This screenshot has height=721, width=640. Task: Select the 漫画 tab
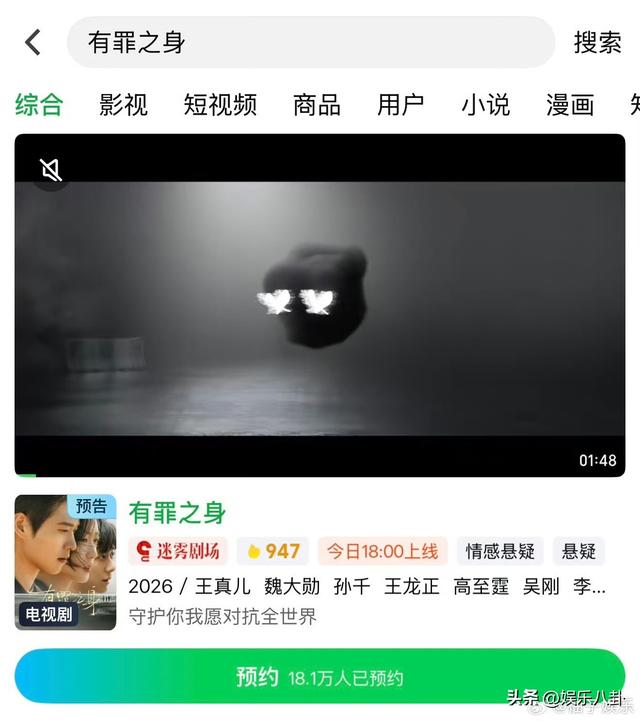pyautogui.click(x=570, y=104)
